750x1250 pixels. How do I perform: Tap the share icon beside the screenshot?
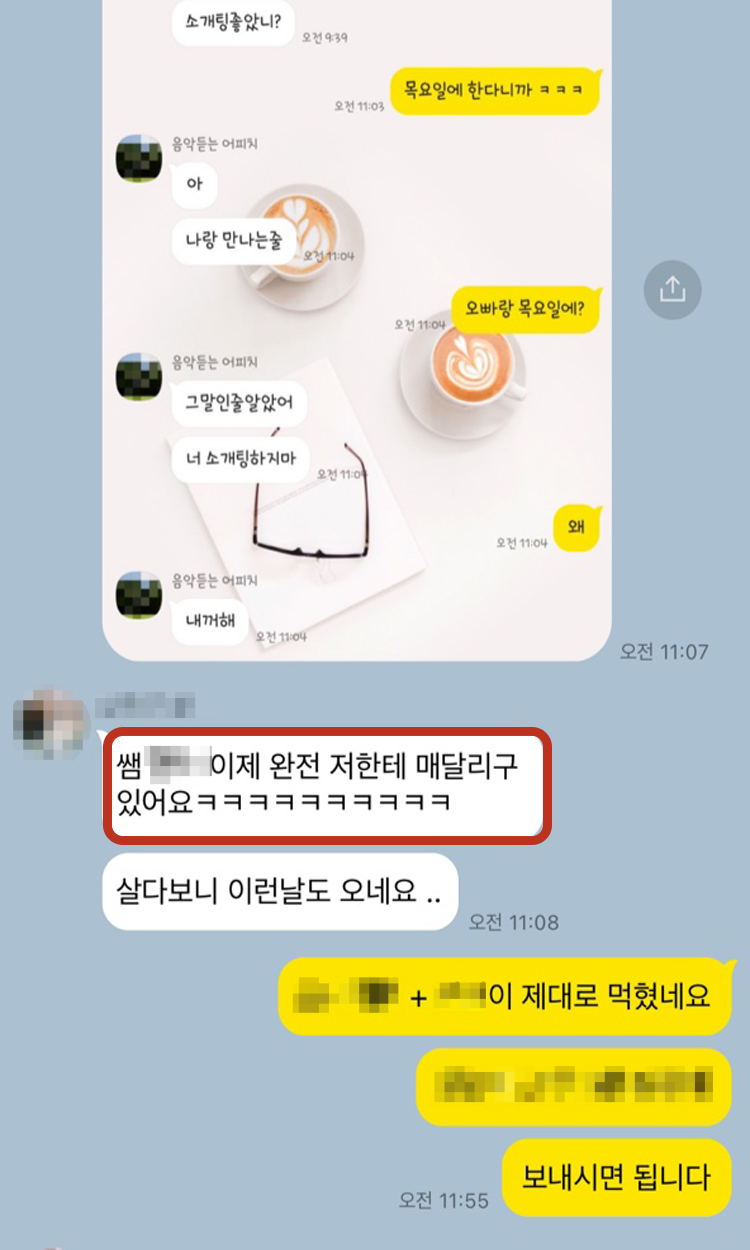pyautogui.click(x=672, y=290)
